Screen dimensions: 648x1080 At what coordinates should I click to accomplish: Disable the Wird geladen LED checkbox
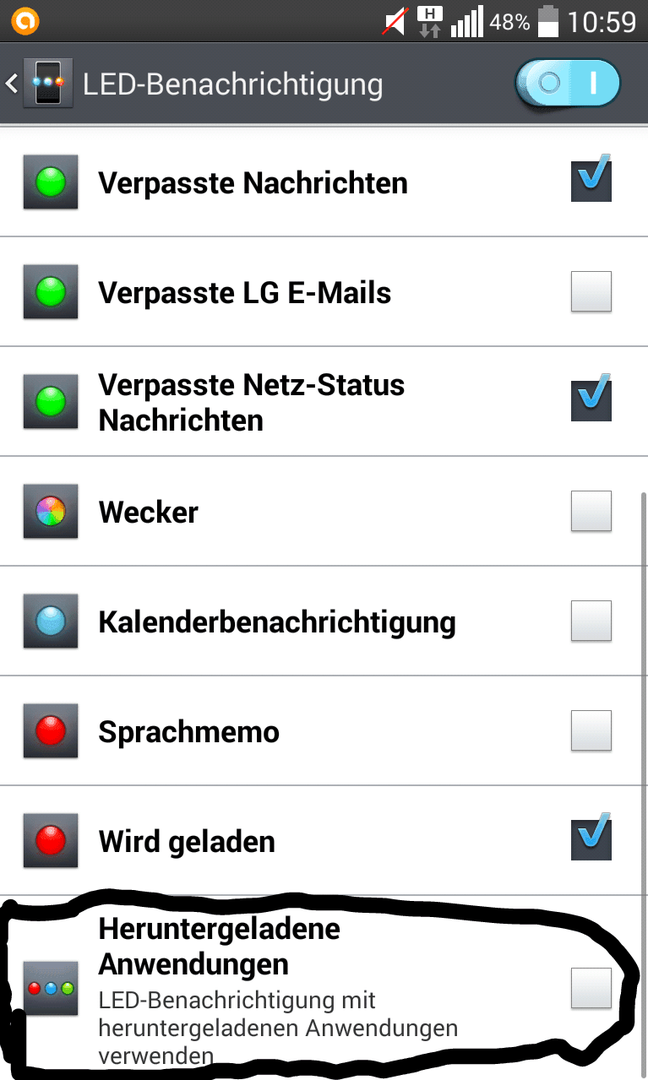click(x=591, y=838)
